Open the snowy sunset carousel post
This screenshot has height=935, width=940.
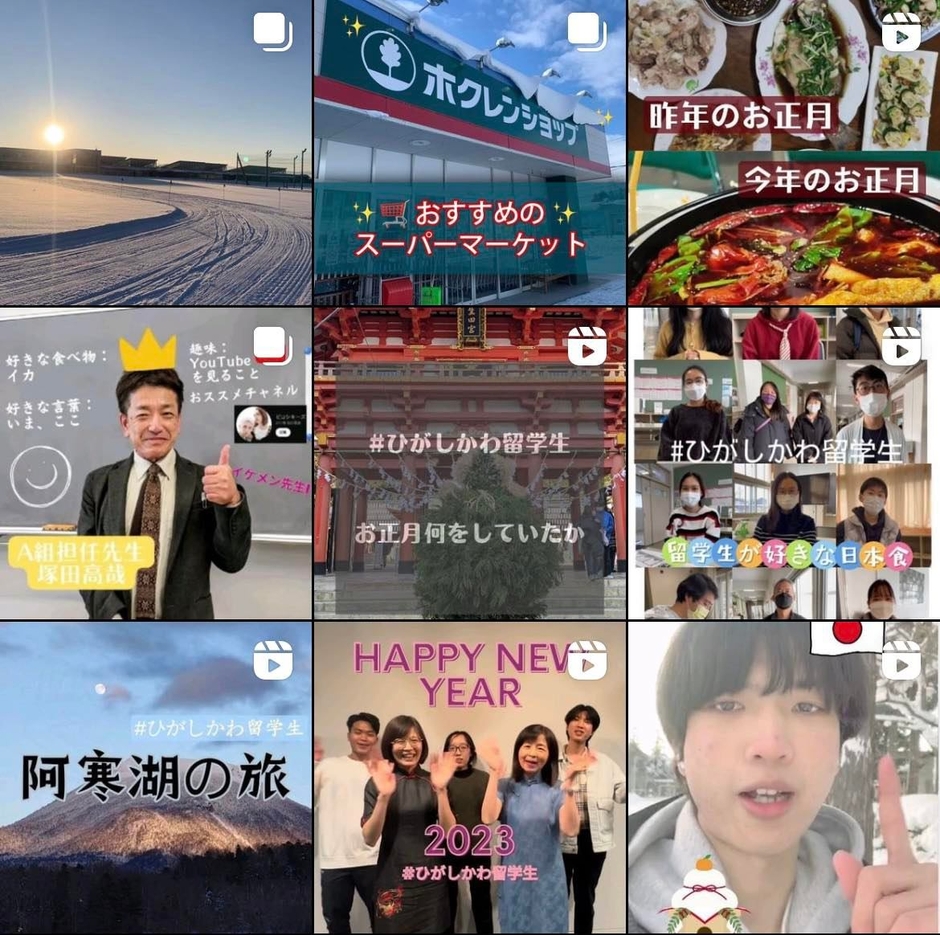tap(155, 152)
